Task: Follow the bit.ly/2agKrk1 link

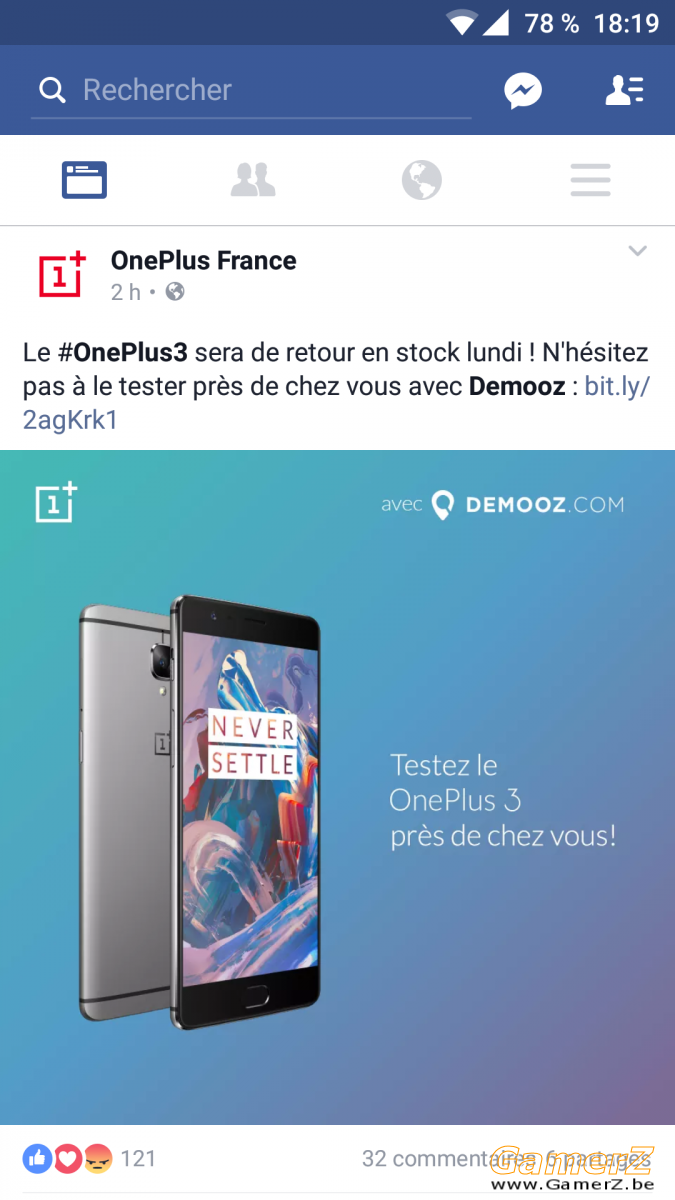Action: 337,403
